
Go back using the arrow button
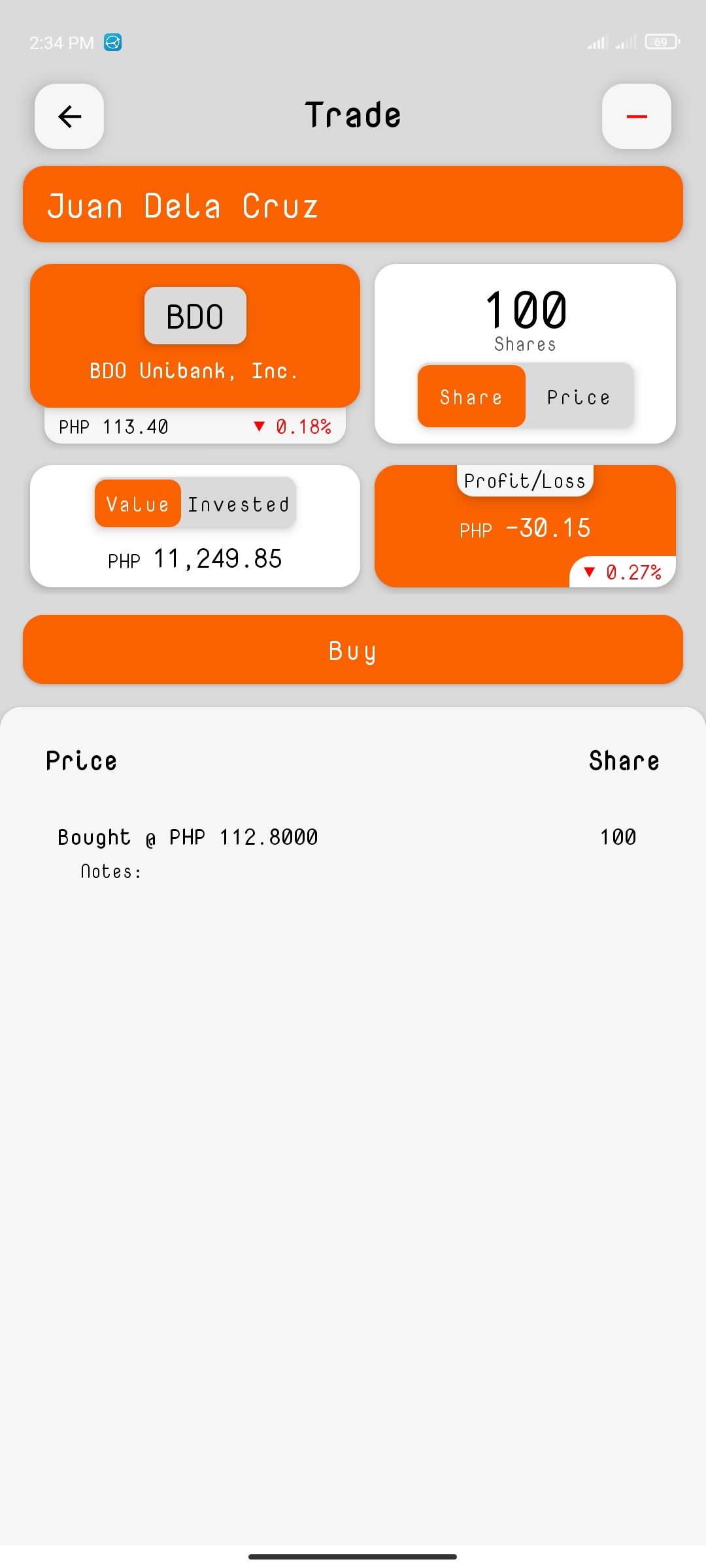[x=69, y=116]
